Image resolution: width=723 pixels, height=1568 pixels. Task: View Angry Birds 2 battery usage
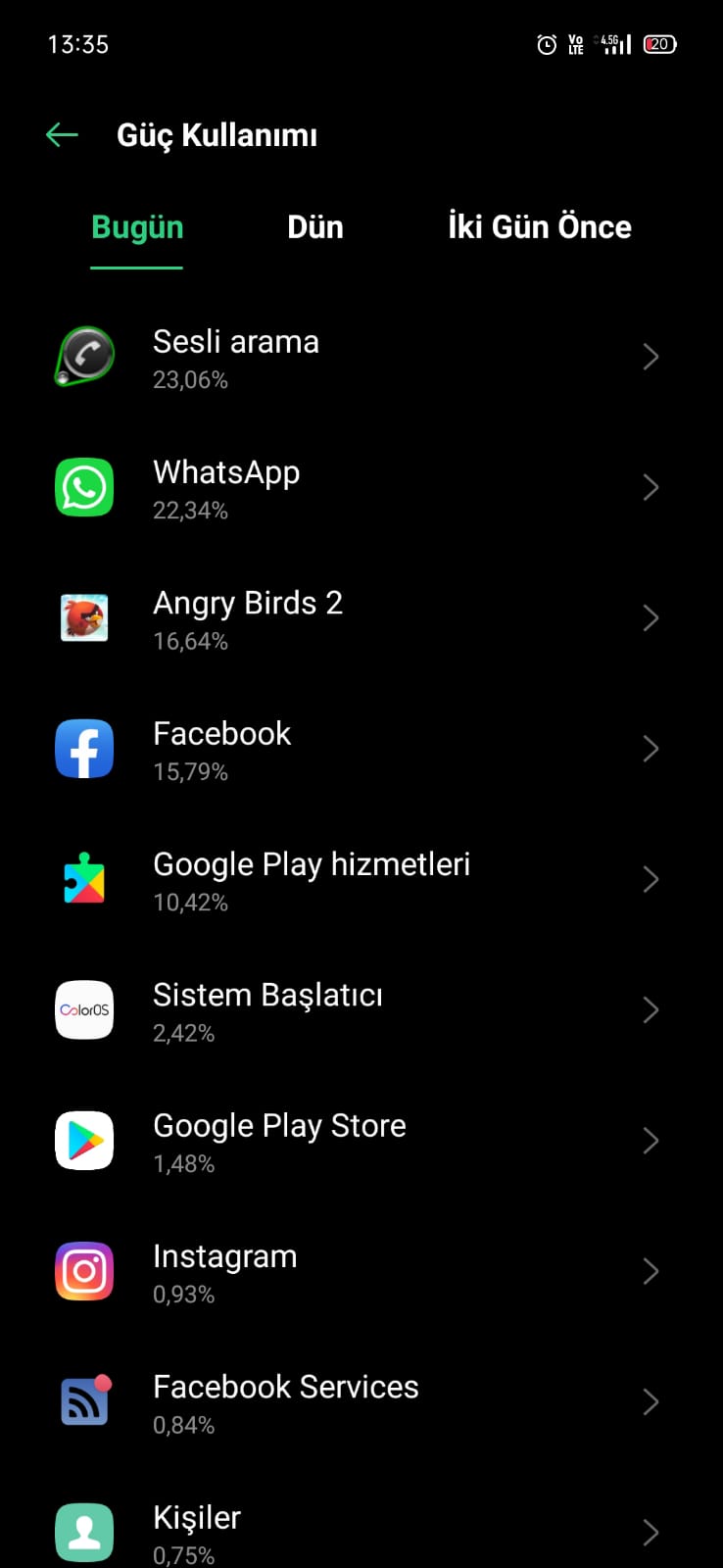361,618
